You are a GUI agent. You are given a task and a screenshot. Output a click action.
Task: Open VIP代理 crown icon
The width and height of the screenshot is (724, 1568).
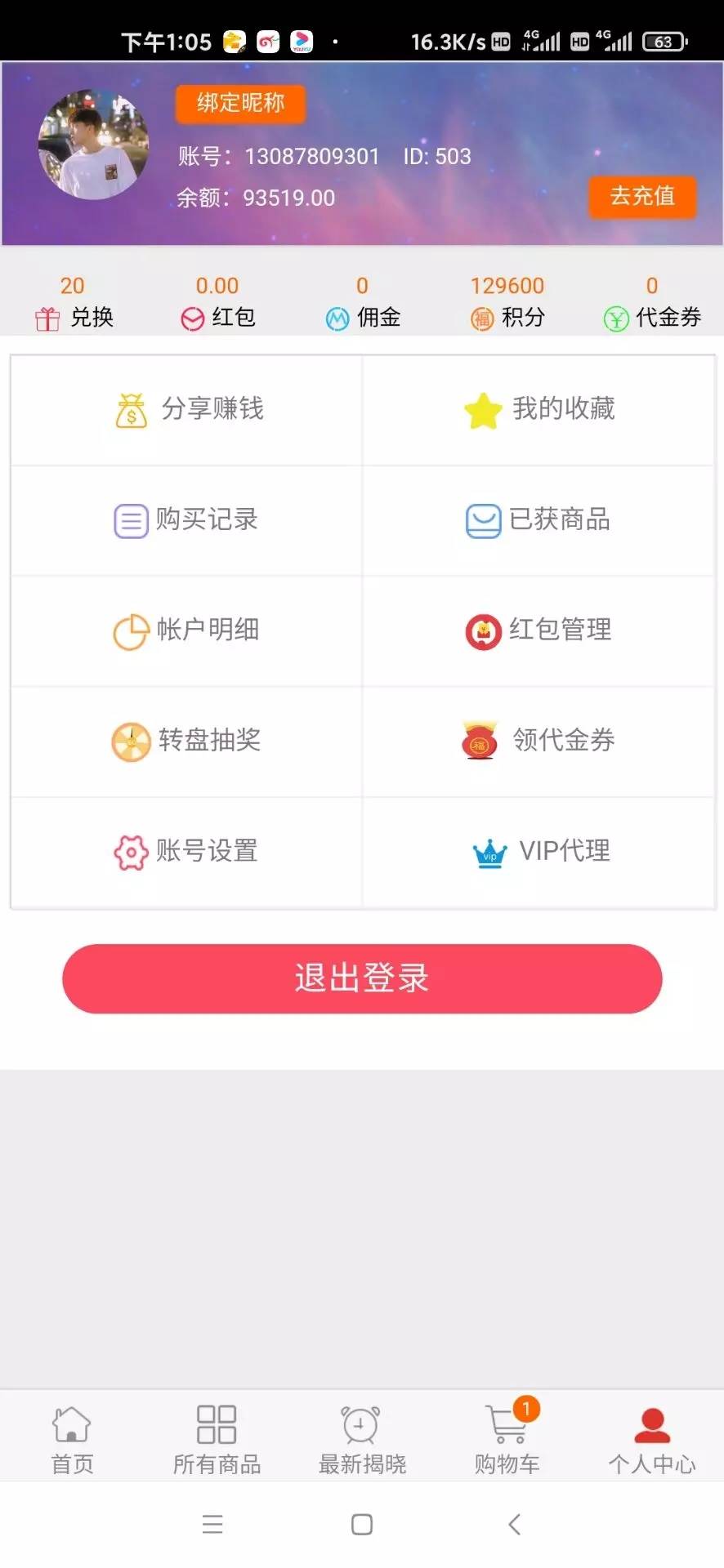tap(489, 851)
